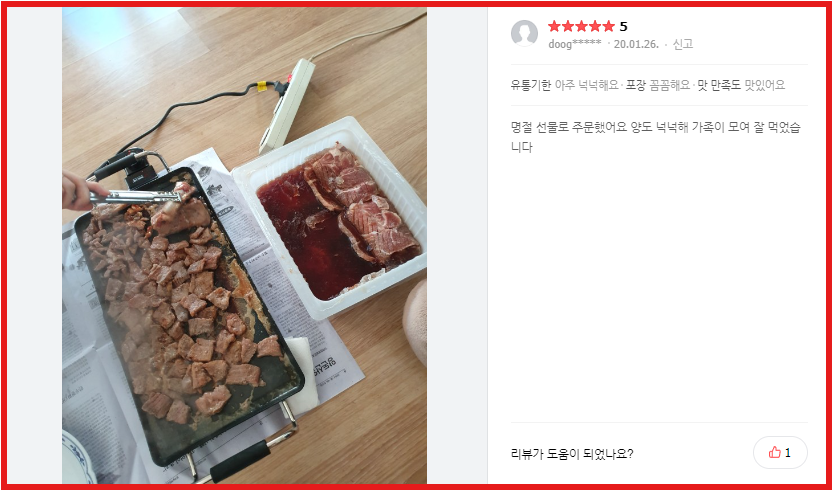Open the reviewer's grilled meat photo

(244, 246)
